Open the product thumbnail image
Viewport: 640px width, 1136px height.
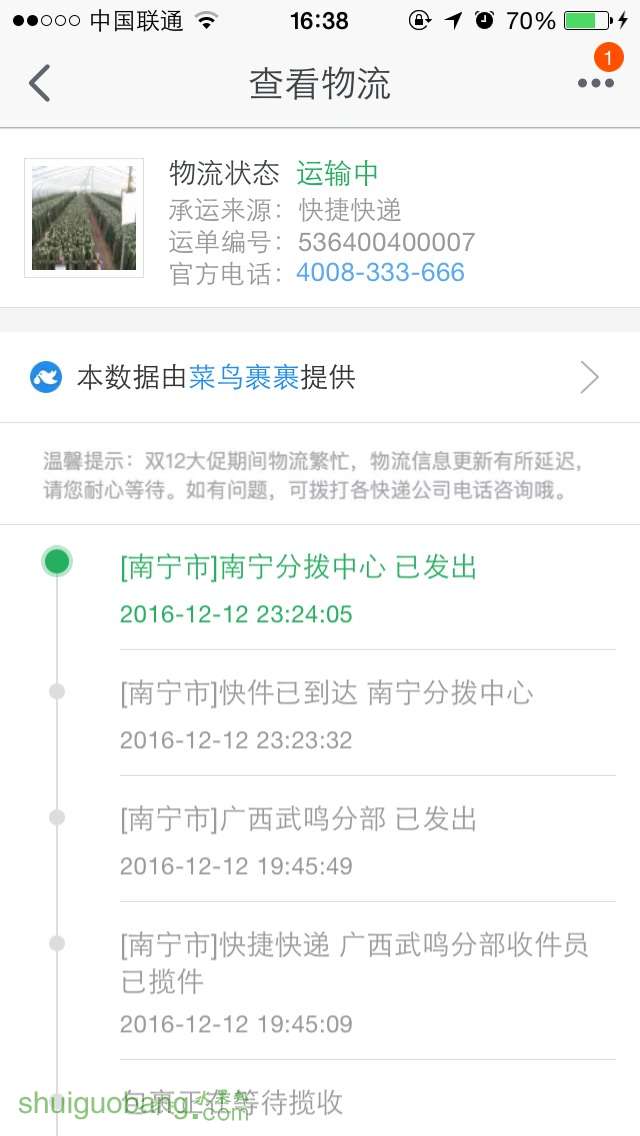click(x=84, y=218)
